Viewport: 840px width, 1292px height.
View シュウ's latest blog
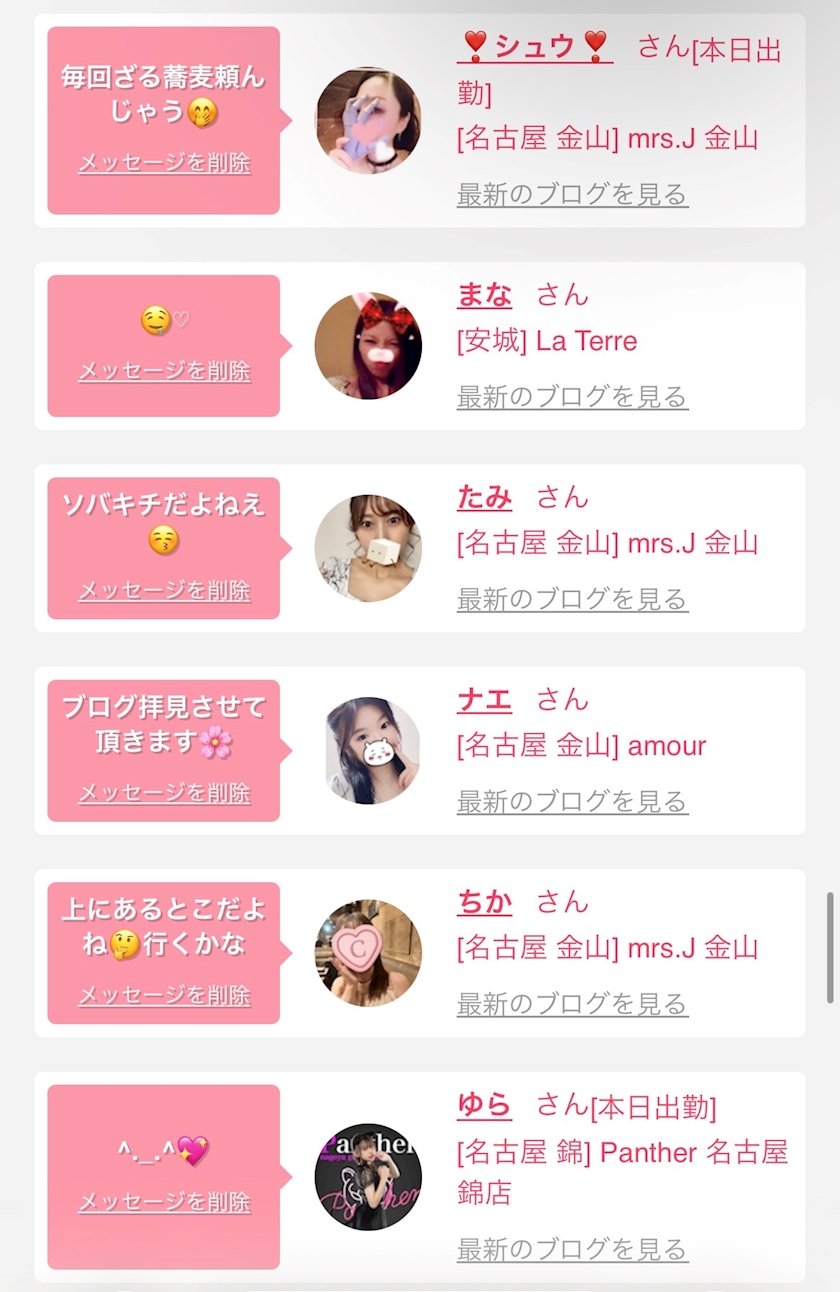pyautogui.click(x=572, y=194)
